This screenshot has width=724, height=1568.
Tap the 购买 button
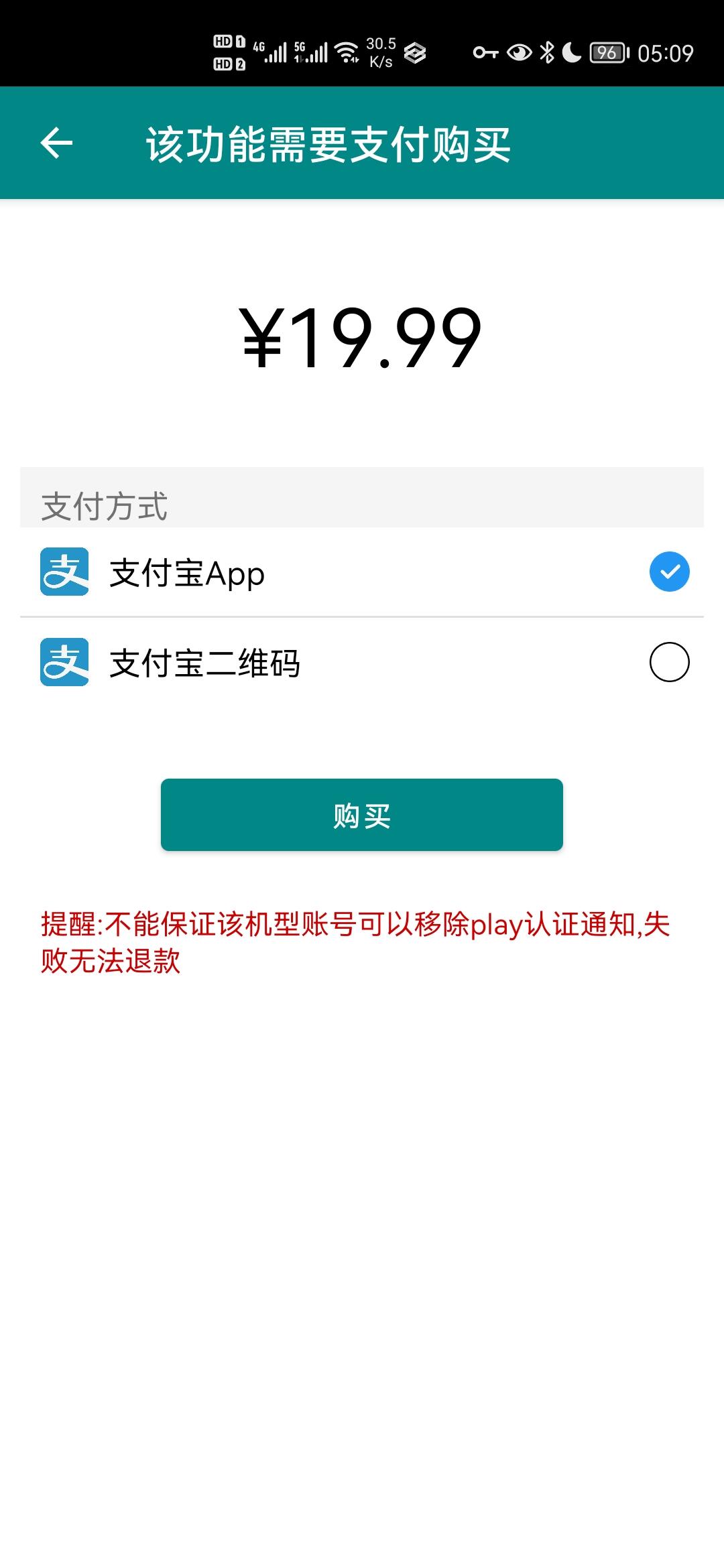coord(362,815)
